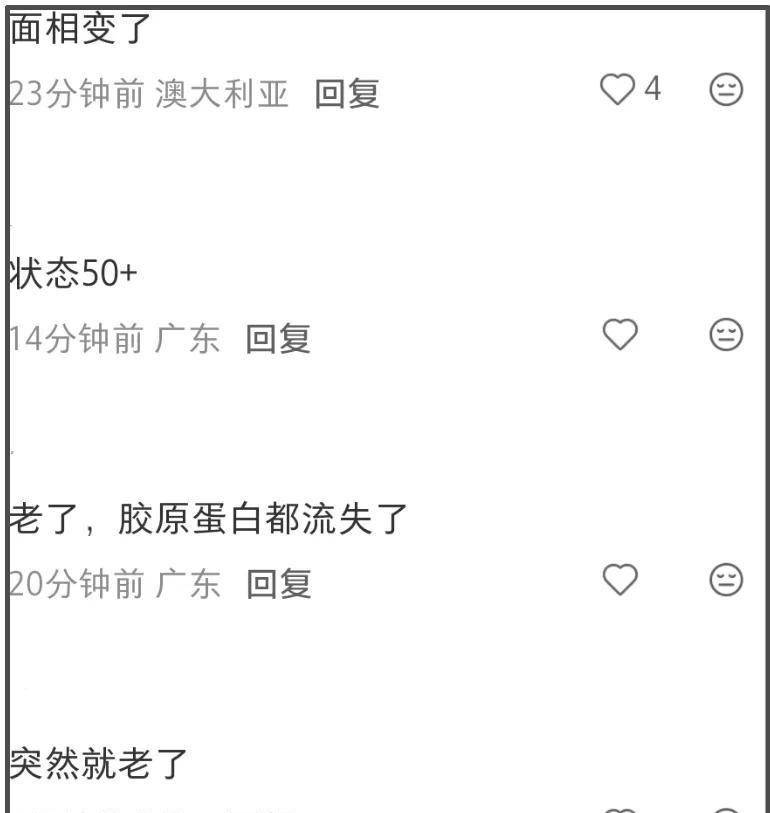Image resolution: width=770 pixels, height=813 pixels.
Task: Tap the dislike face on "状态50+"
Action: tap(726, 335)
